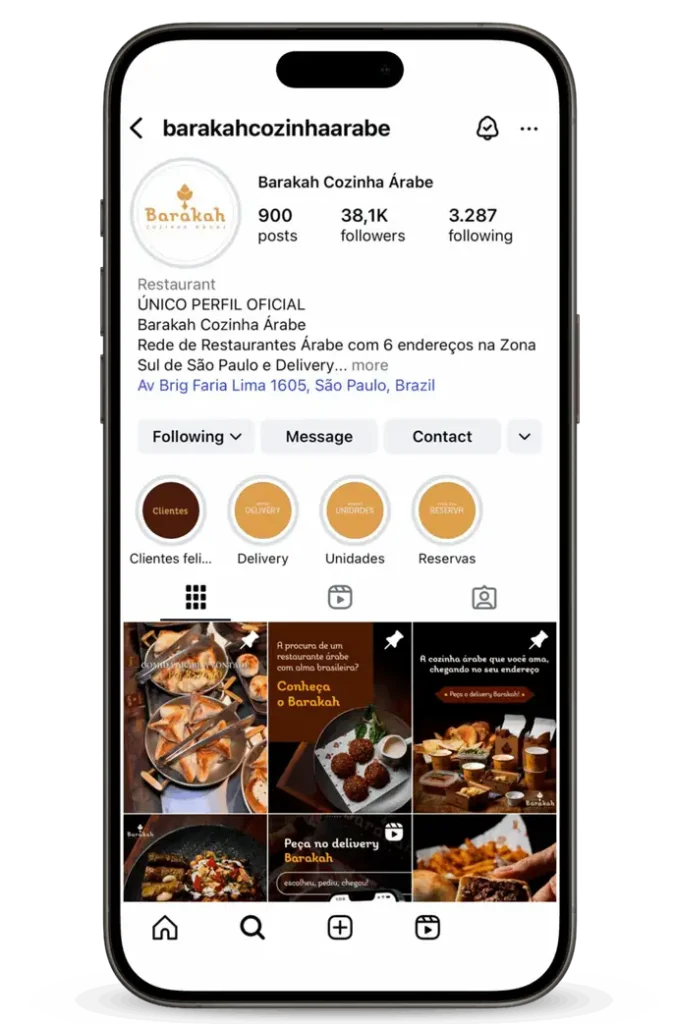Open the Av Brig Faria Lima address link
This screenshot has height=1024, width=673.
[x=286, y=385]
